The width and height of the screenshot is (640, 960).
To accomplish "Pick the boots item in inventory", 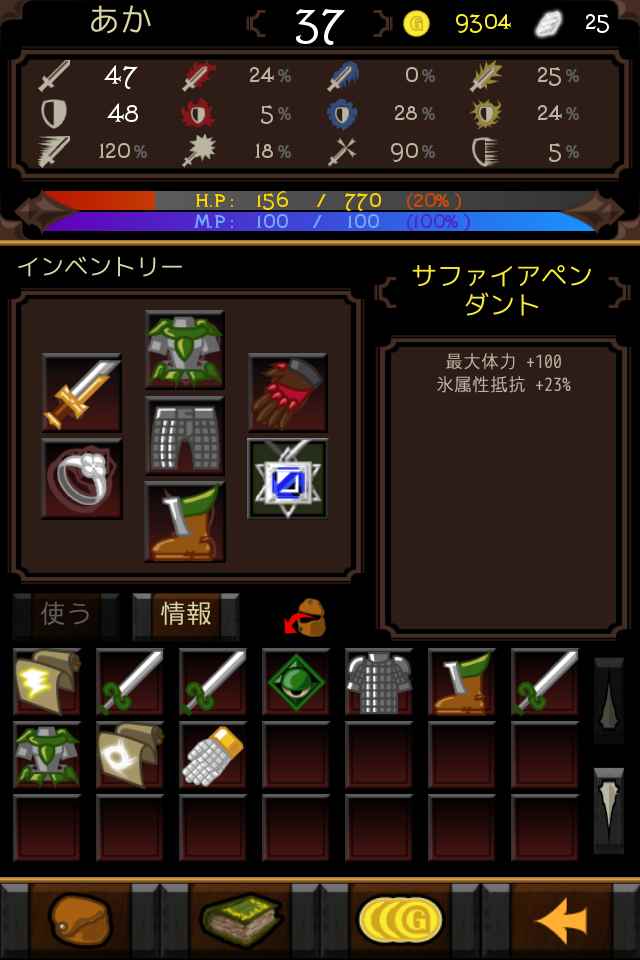I will (x=462, y=682).
